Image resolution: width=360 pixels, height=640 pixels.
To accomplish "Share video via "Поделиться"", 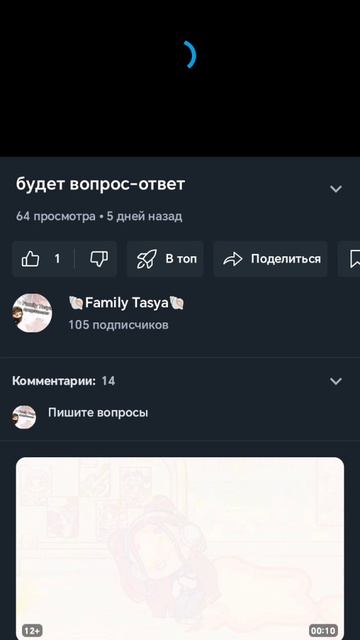I will pos(271,259).
